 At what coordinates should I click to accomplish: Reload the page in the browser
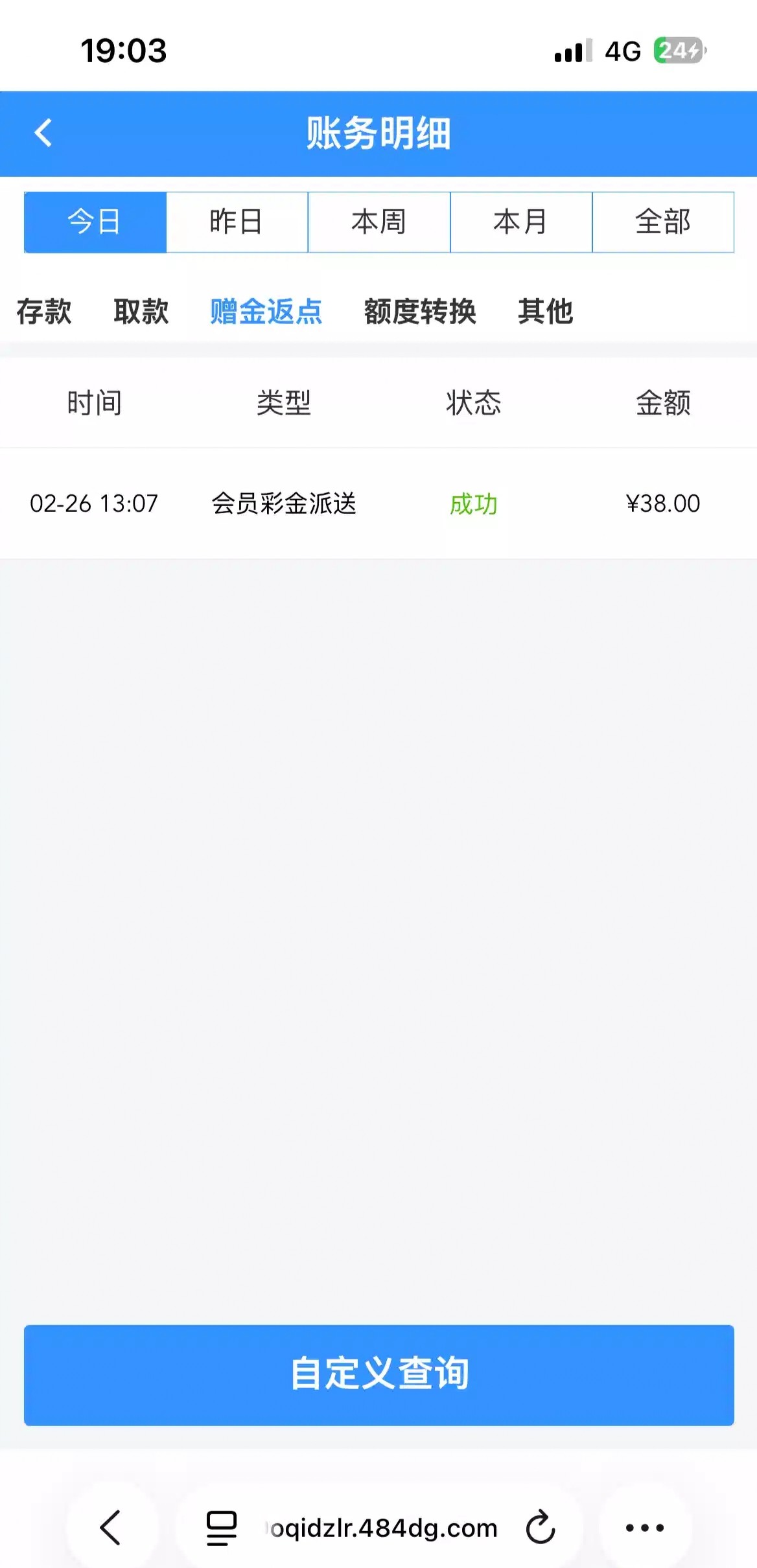pyautogui.click(x=540, y=1527)
